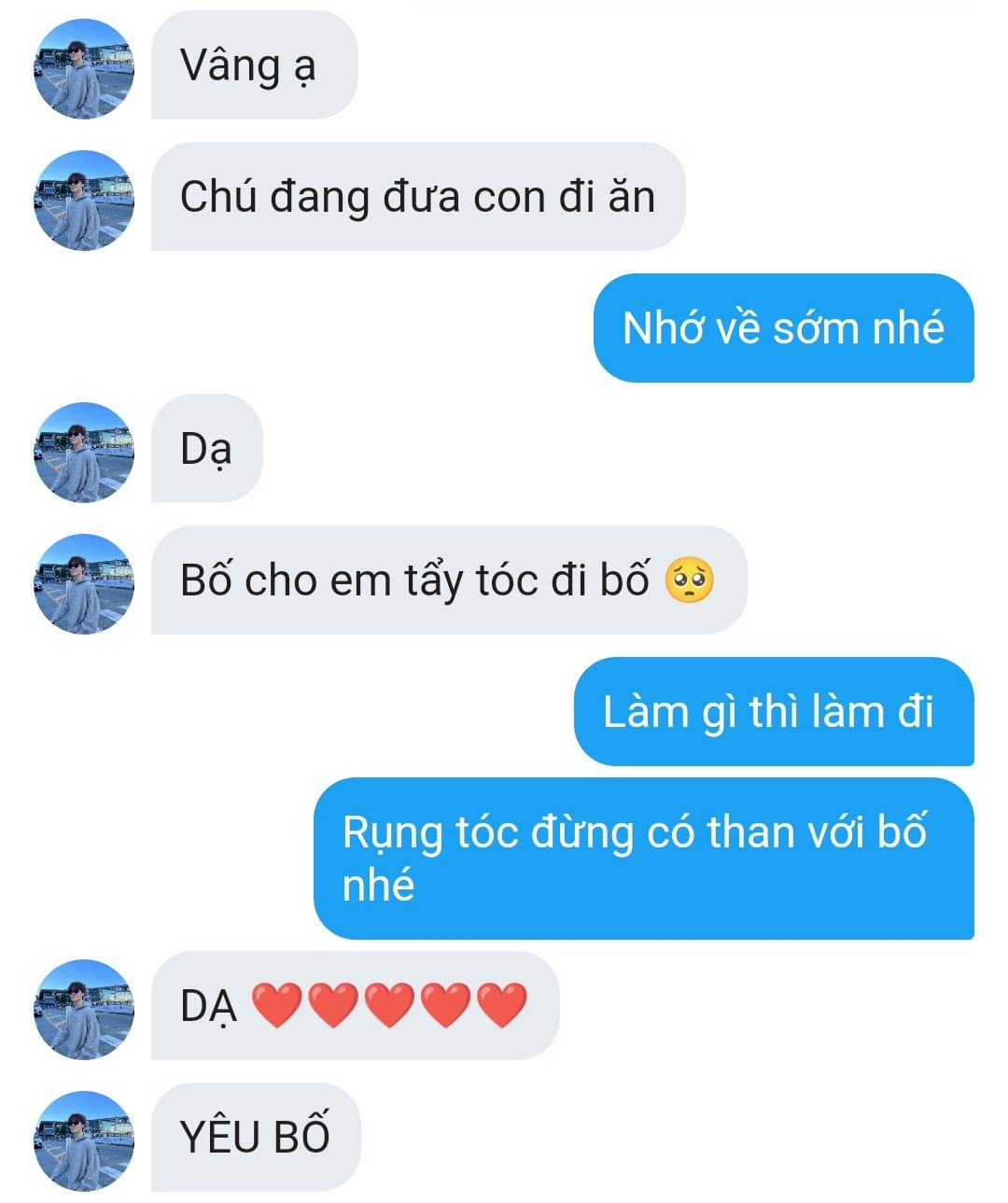Tap avatar beside "Bố cho em tẩy tóc đi bố"
The image size is (1008, 1203).
click(x=84, y=584)
